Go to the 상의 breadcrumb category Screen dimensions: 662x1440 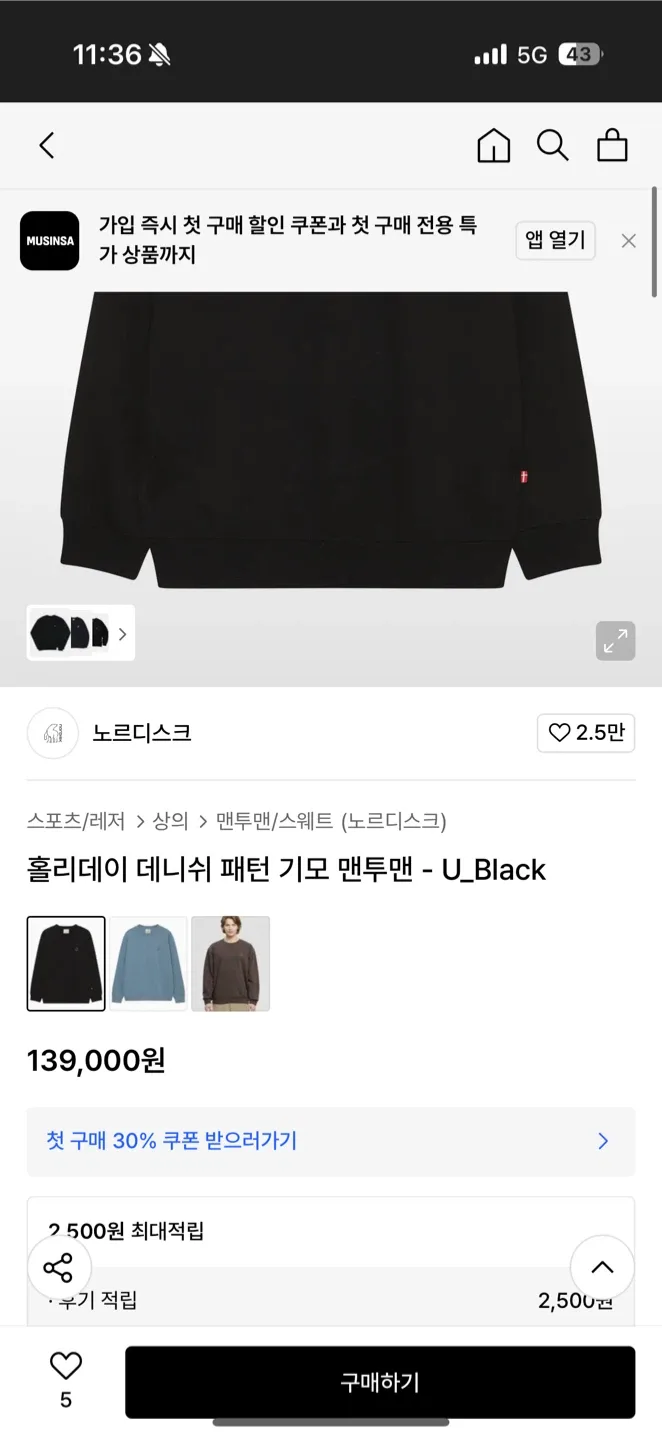pyautogui.click(x=170, y=821)
